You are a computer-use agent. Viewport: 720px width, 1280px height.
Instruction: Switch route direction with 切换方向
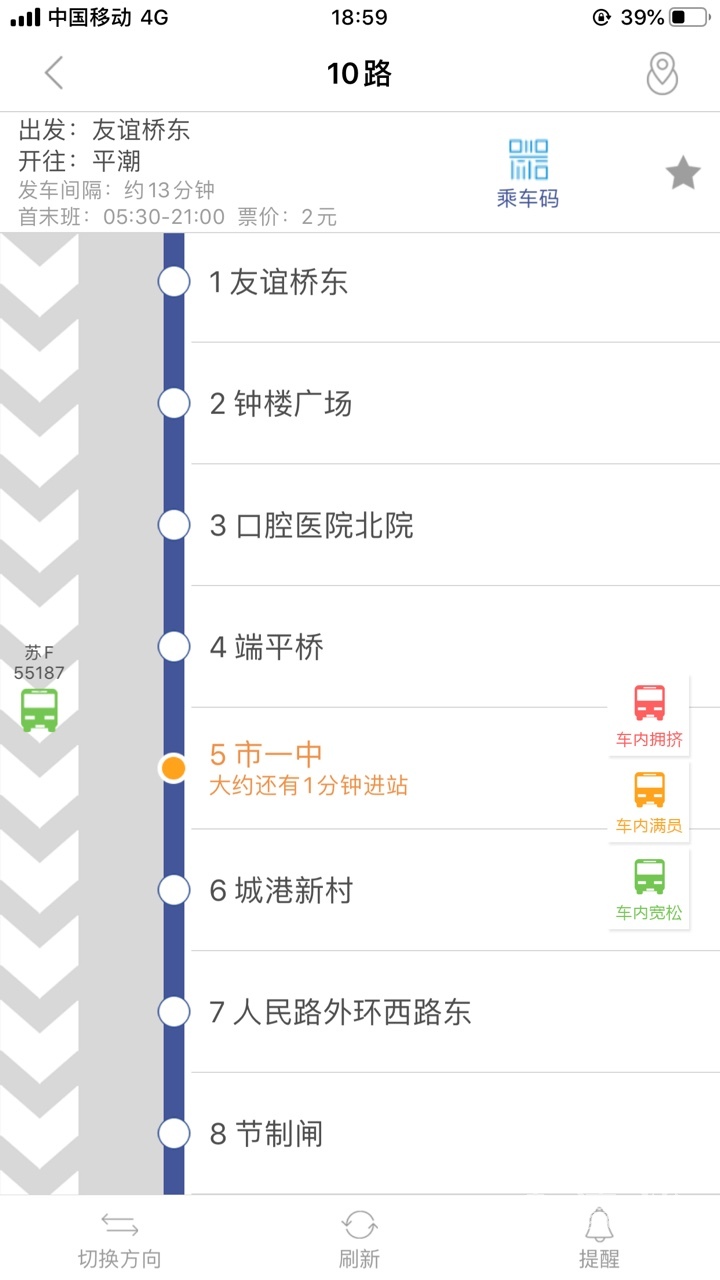[120, 1238]
